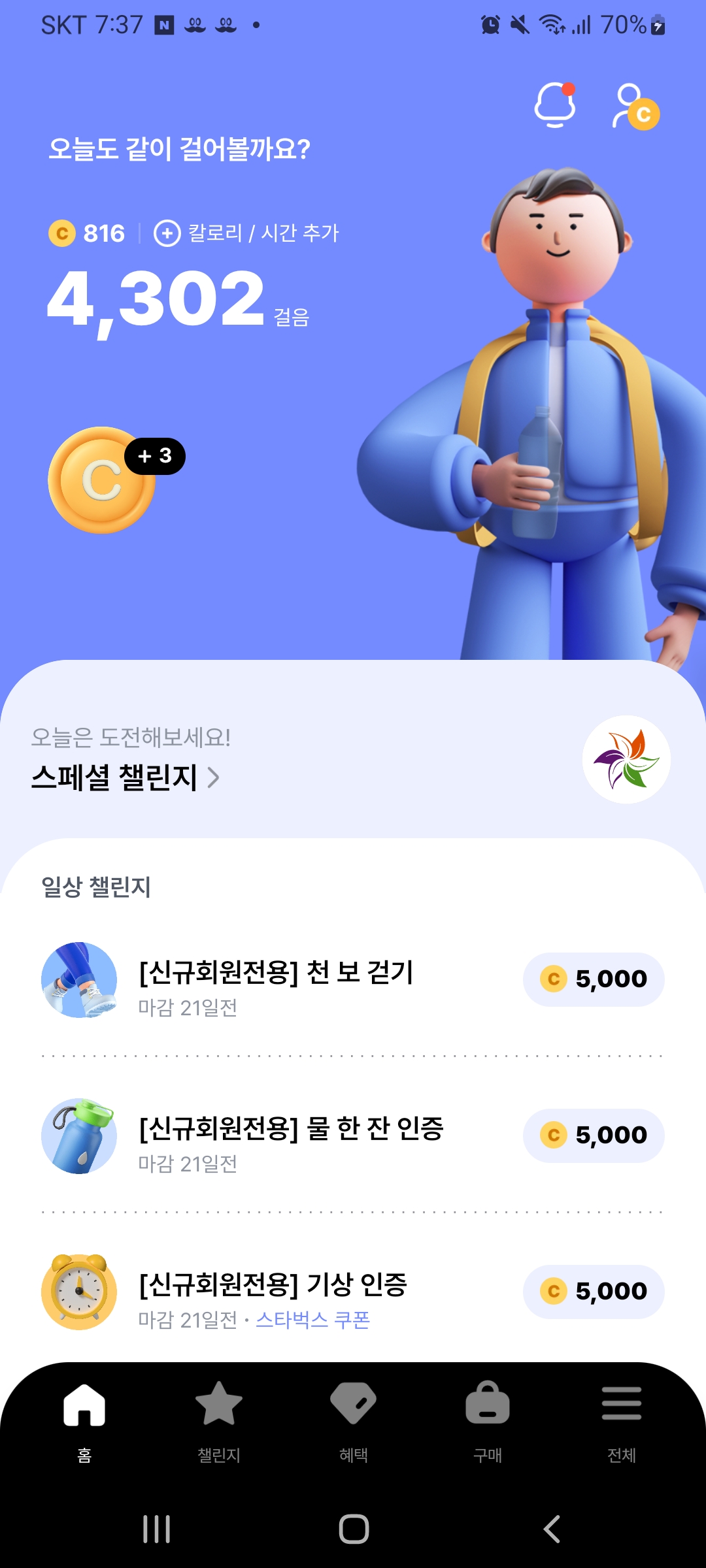This screenshot has height=1568, width=706.
Task: Open the profile coin icon
Action: click(635, 106)
